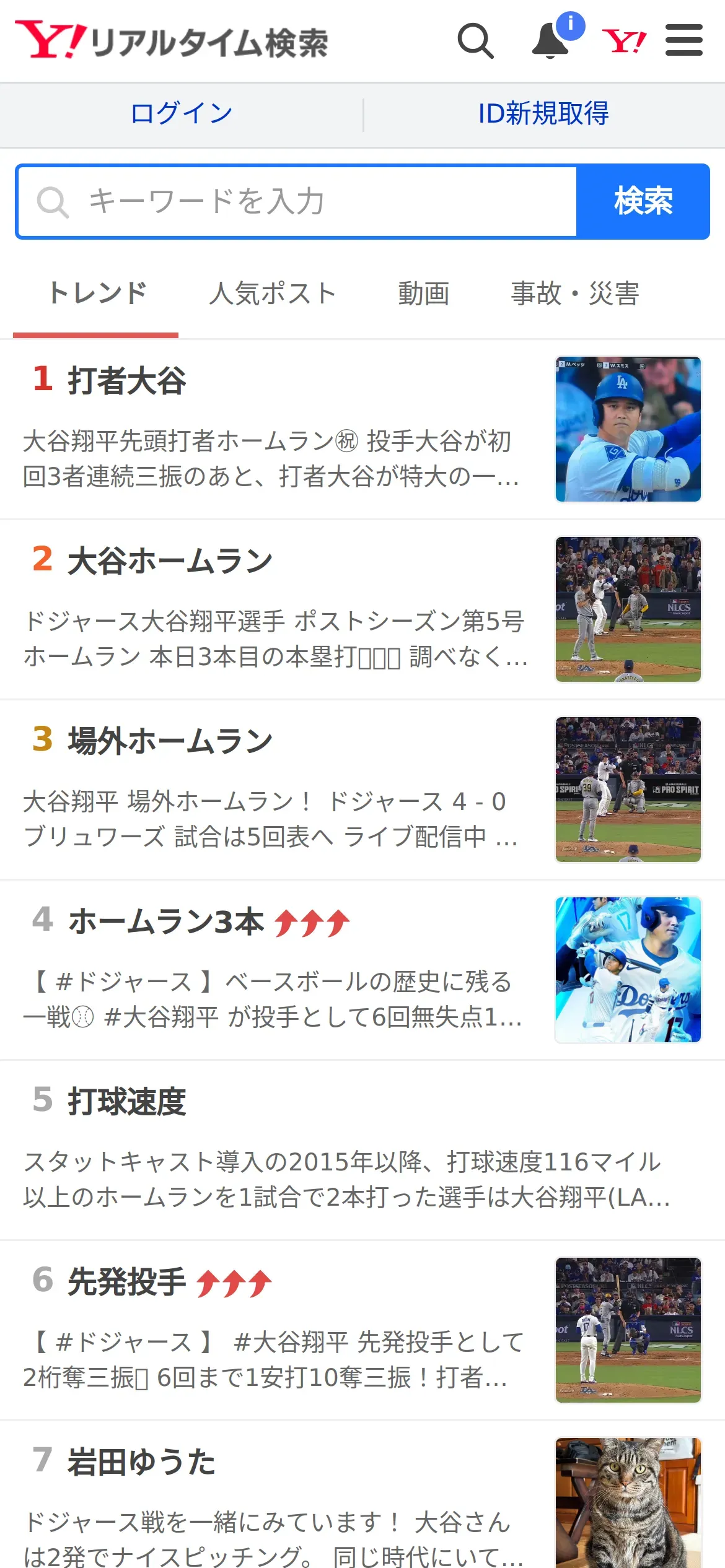
Task: View the 打球速度 trend
Action: tap(126, 1102)
